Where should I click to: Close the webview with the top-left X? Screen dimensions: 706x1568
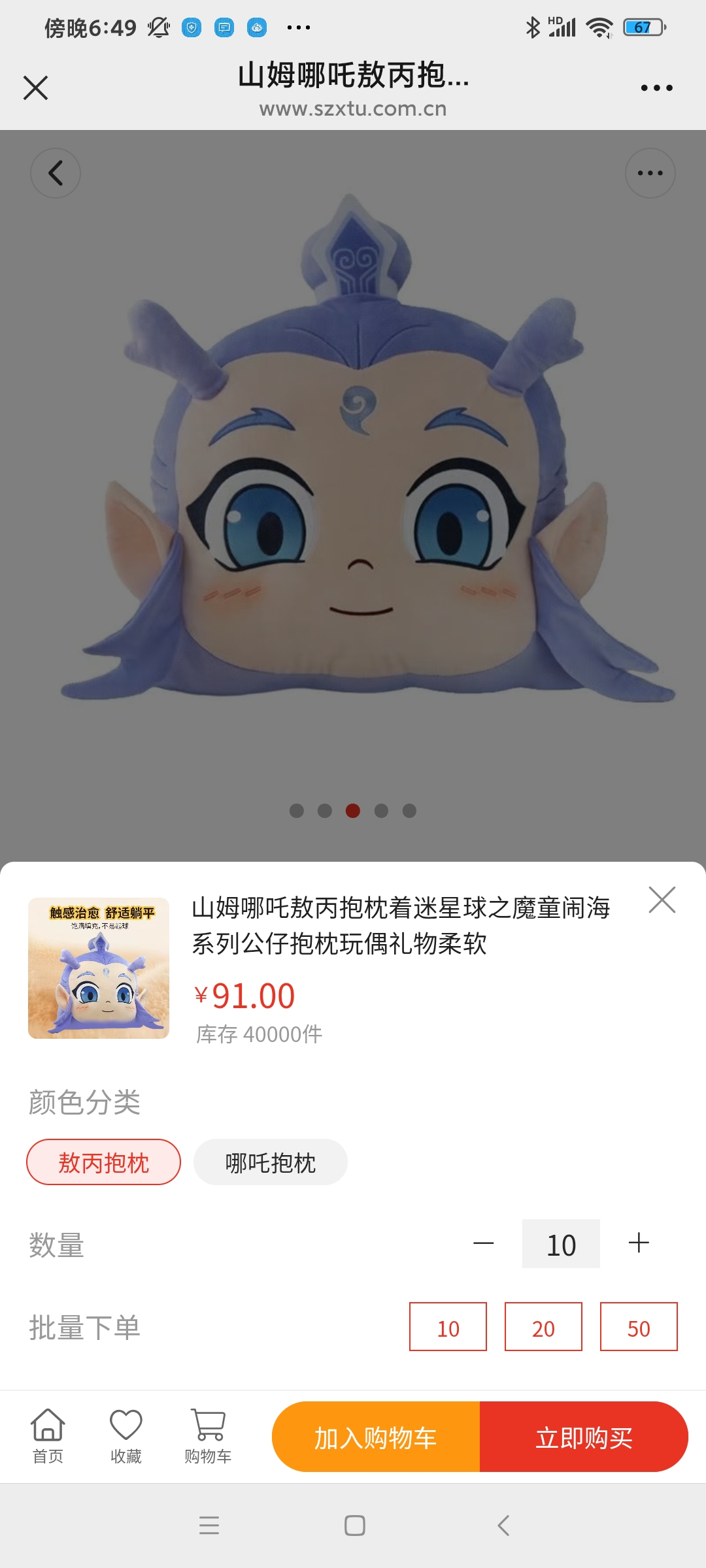(x=35, y=88)
